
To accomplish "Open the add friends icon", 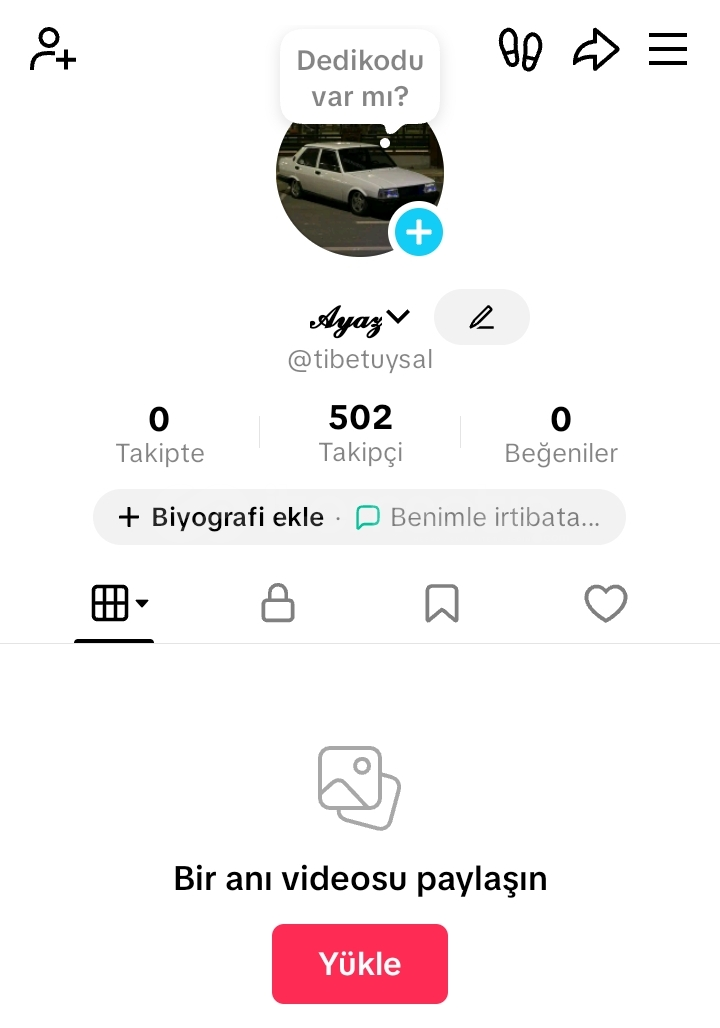I will tap(53, 49).
